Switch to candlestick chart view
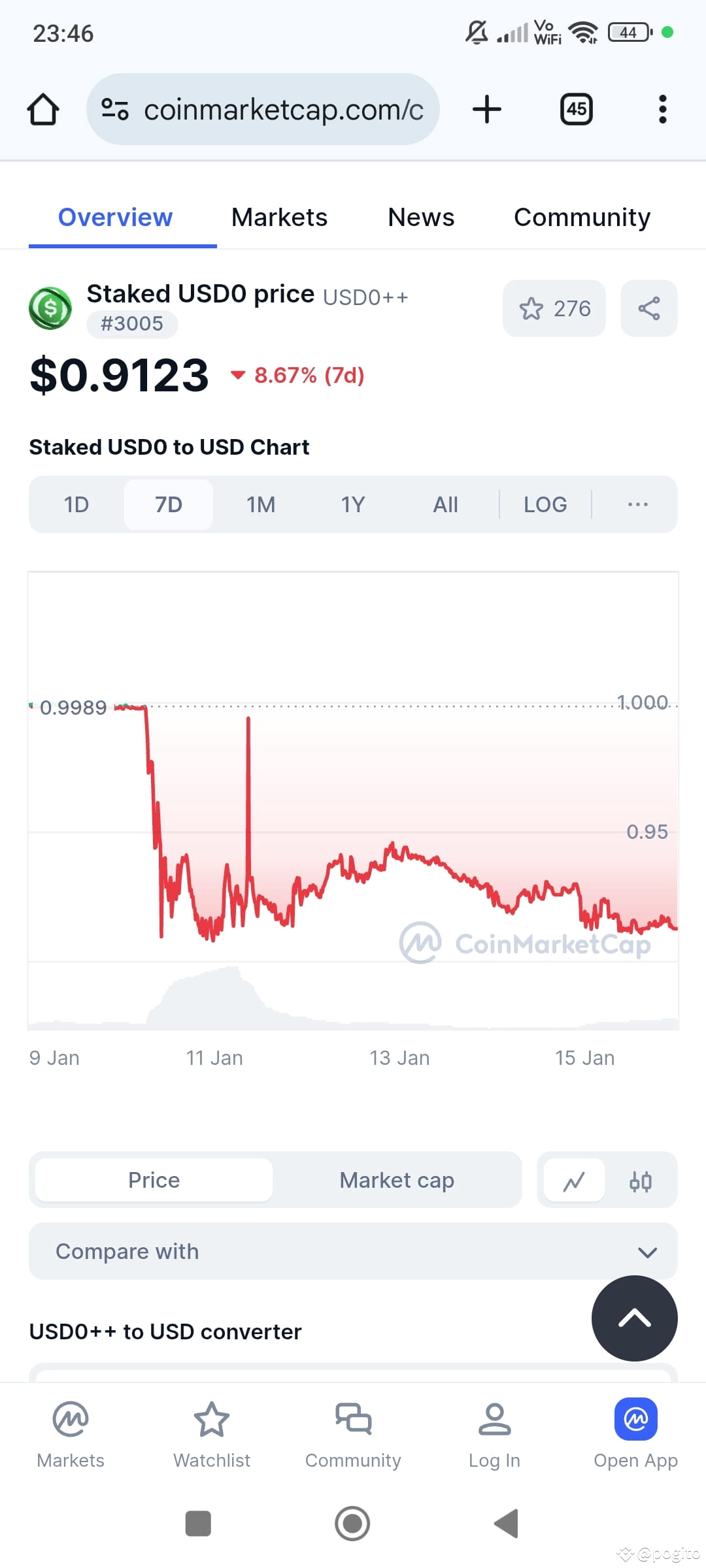The width and height of the screenshot is (706, 1568). click(x=641, y=1180)
